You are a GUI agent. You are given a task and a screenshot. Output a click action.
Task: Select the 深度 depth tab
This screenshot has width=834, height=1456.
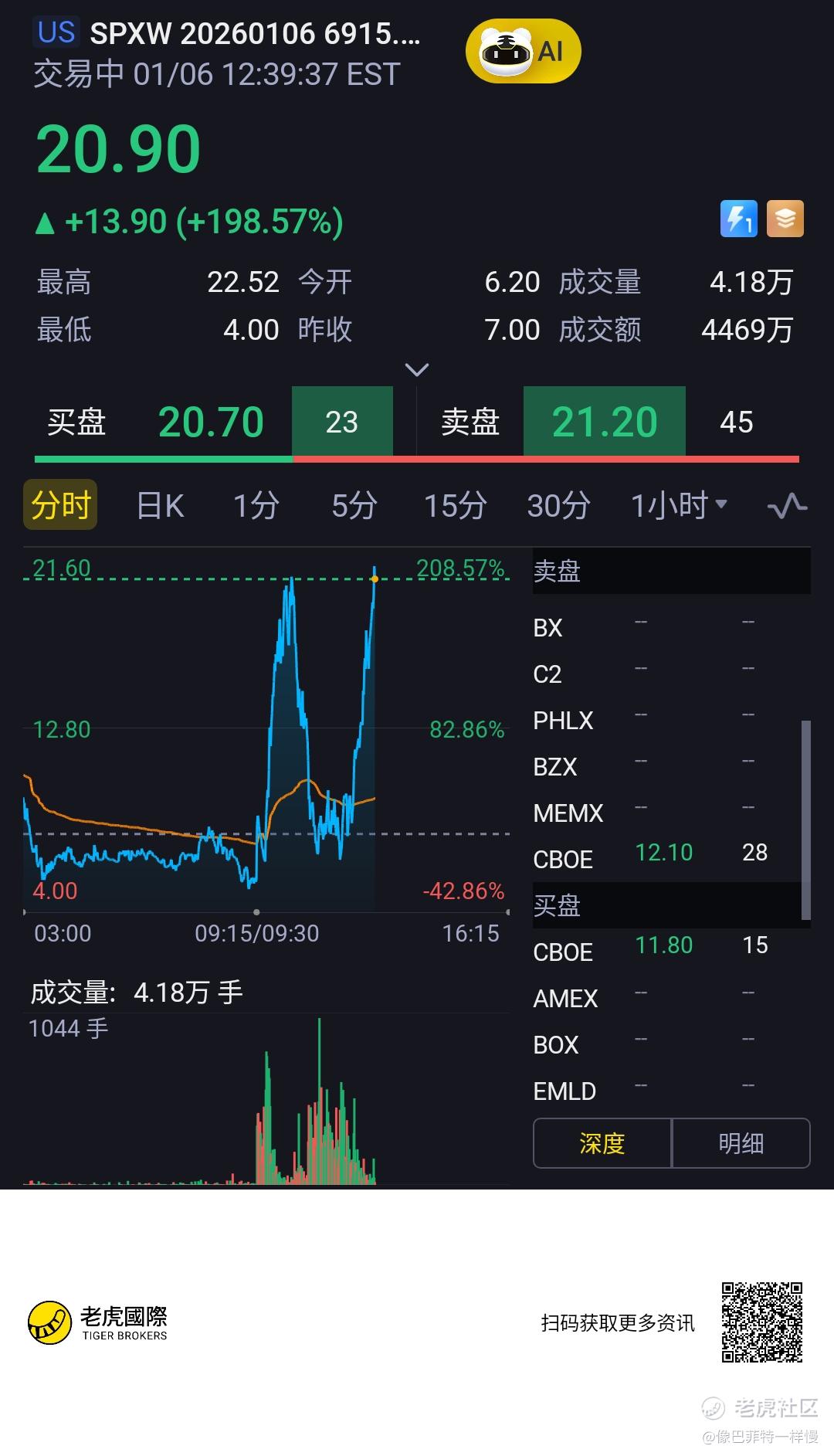pos(602,1143)
